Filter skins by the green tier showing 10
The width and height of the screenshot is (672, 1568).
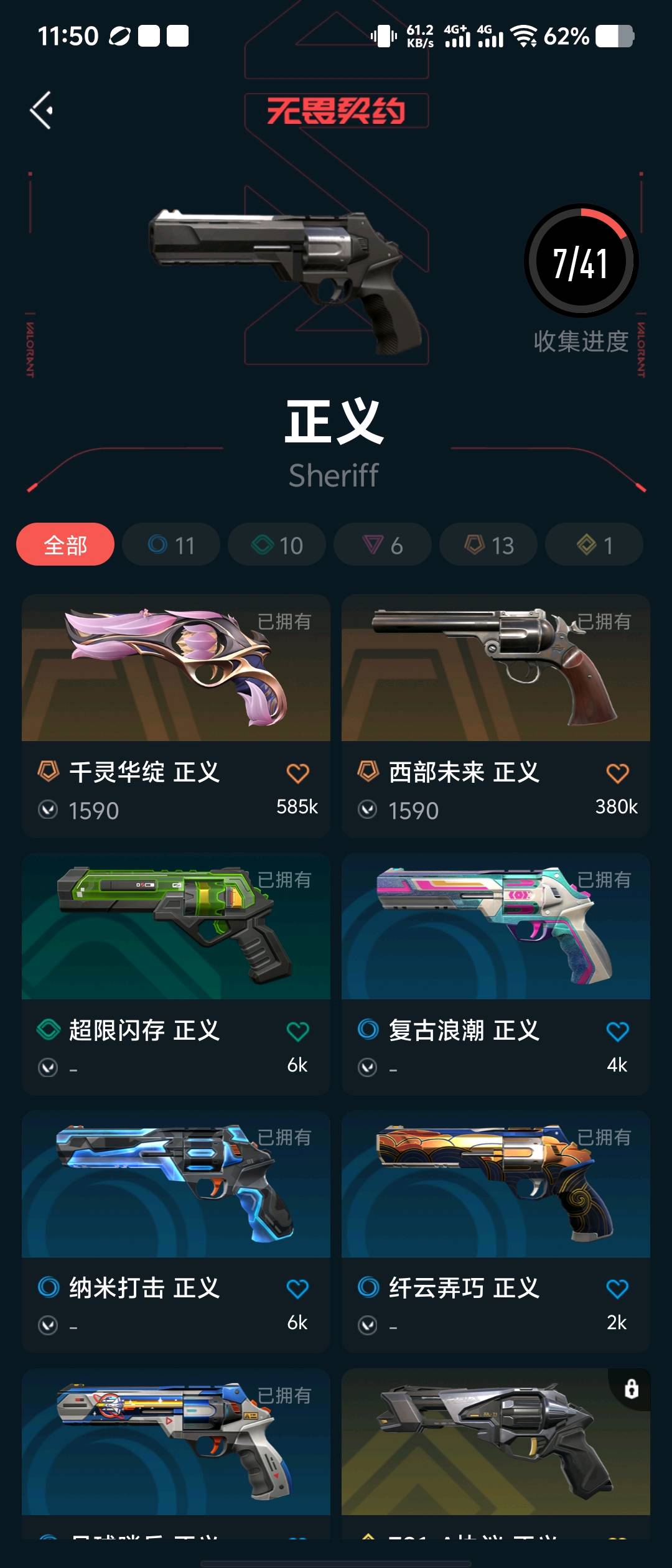277,545
